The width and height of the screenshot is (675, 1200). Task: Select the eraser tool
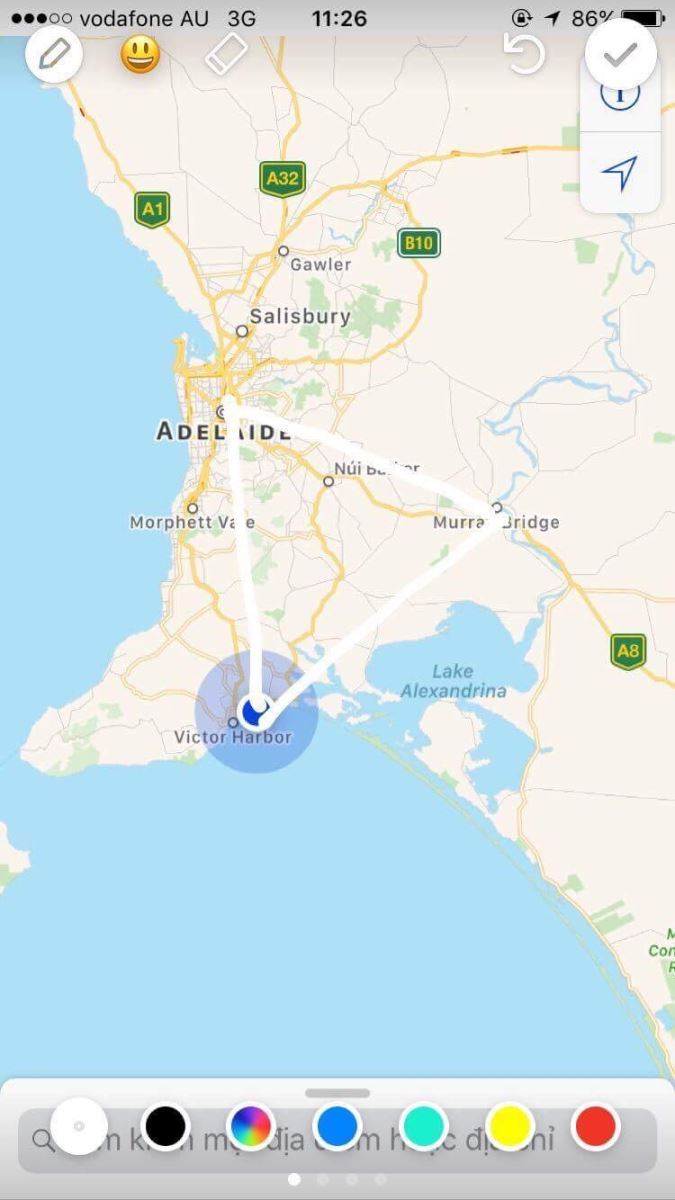point(226,54)
